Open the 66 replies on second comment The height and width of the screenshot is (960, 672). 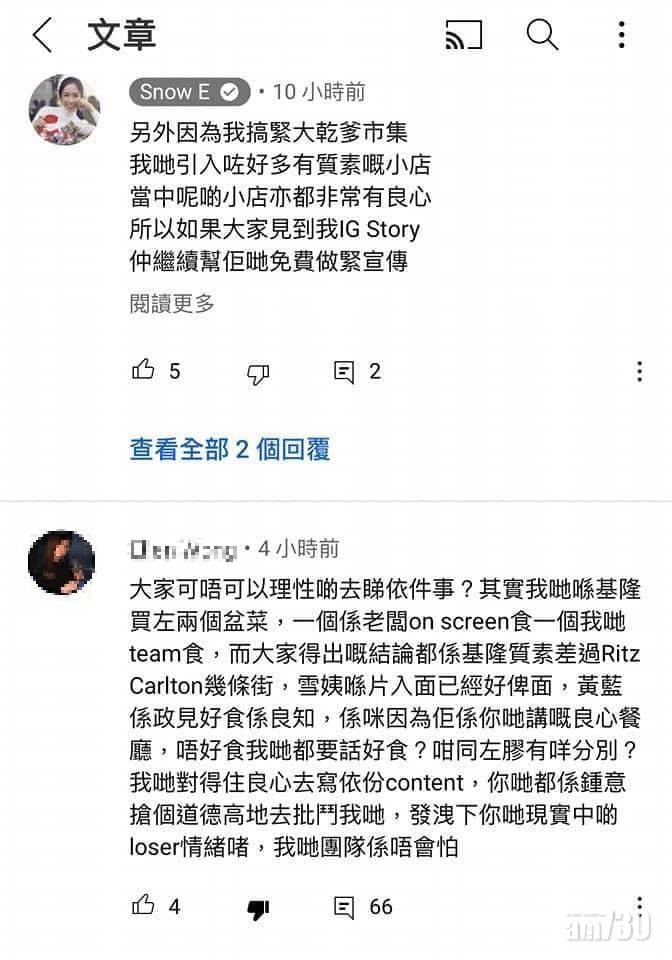344,907
